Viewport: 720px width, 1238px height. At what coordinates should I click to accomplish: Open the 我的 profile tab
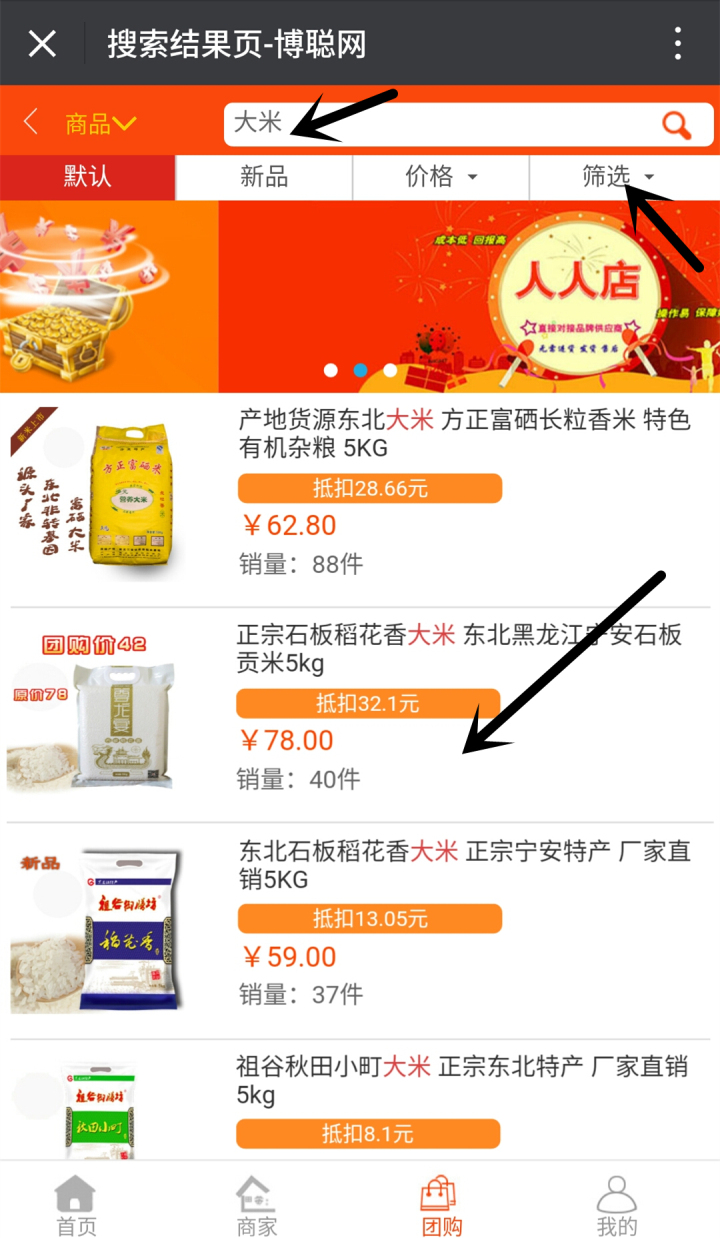click(616, 1205)
